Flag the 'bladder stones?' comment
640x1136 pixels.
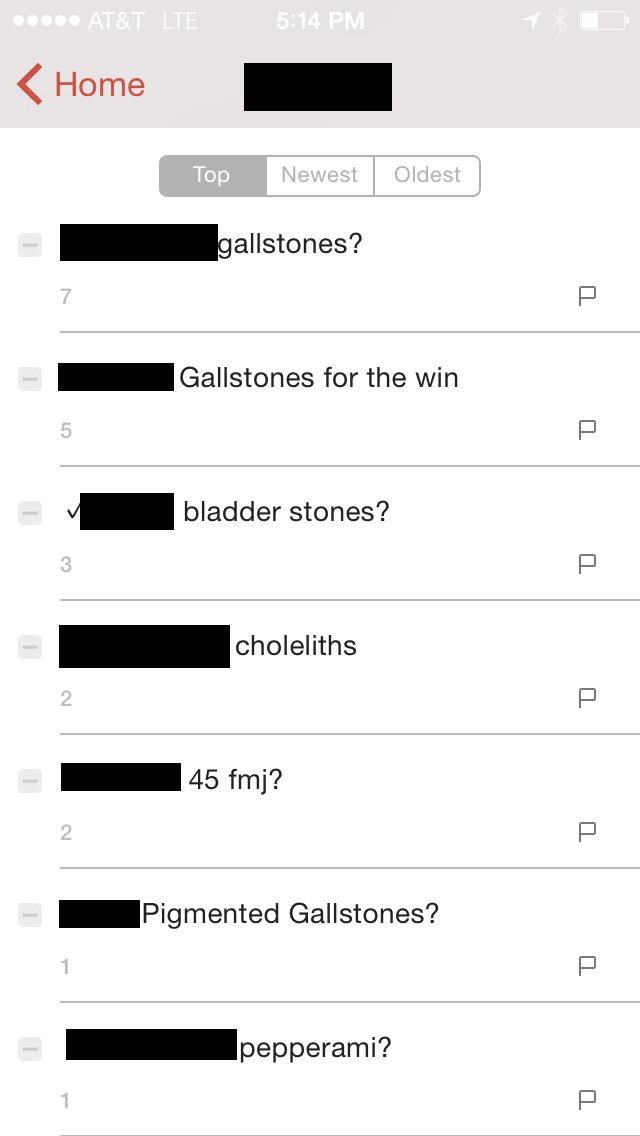pos(588,563)
